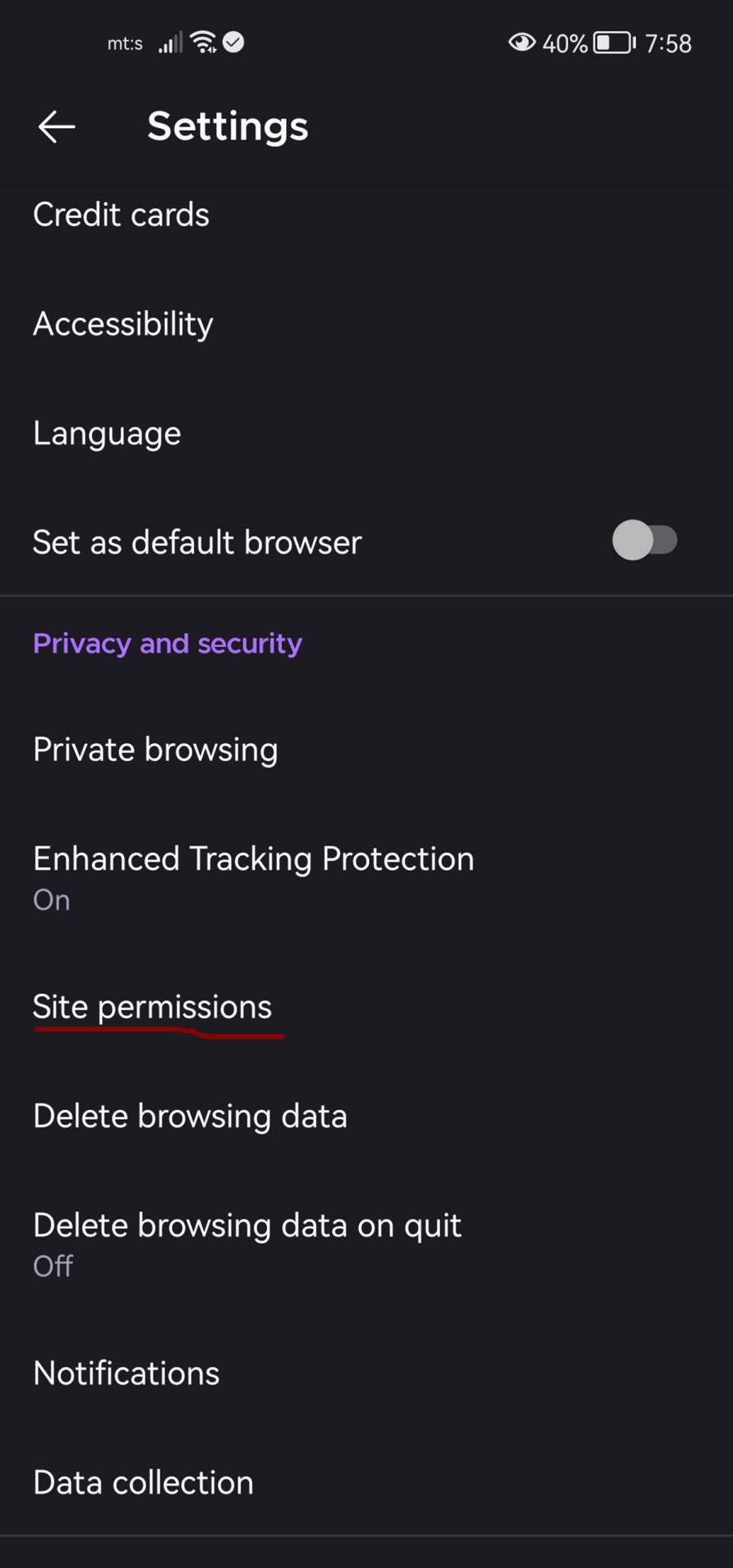Open Private browsing options
This screenshot has height=1568, width=733.
pos(155,748)
